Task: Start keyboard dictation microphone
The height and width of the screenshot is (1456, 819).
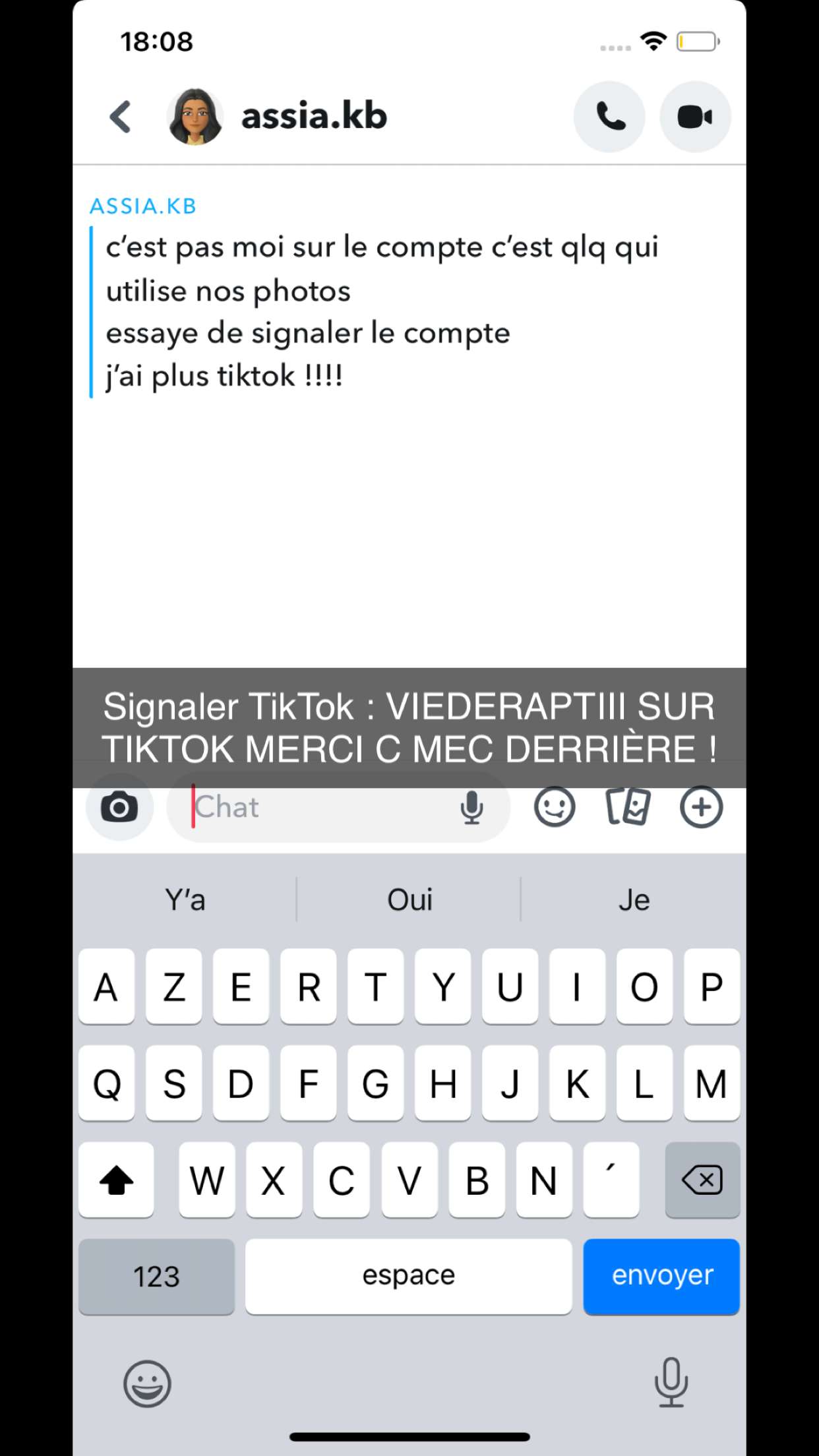Action: (671, 1383)
